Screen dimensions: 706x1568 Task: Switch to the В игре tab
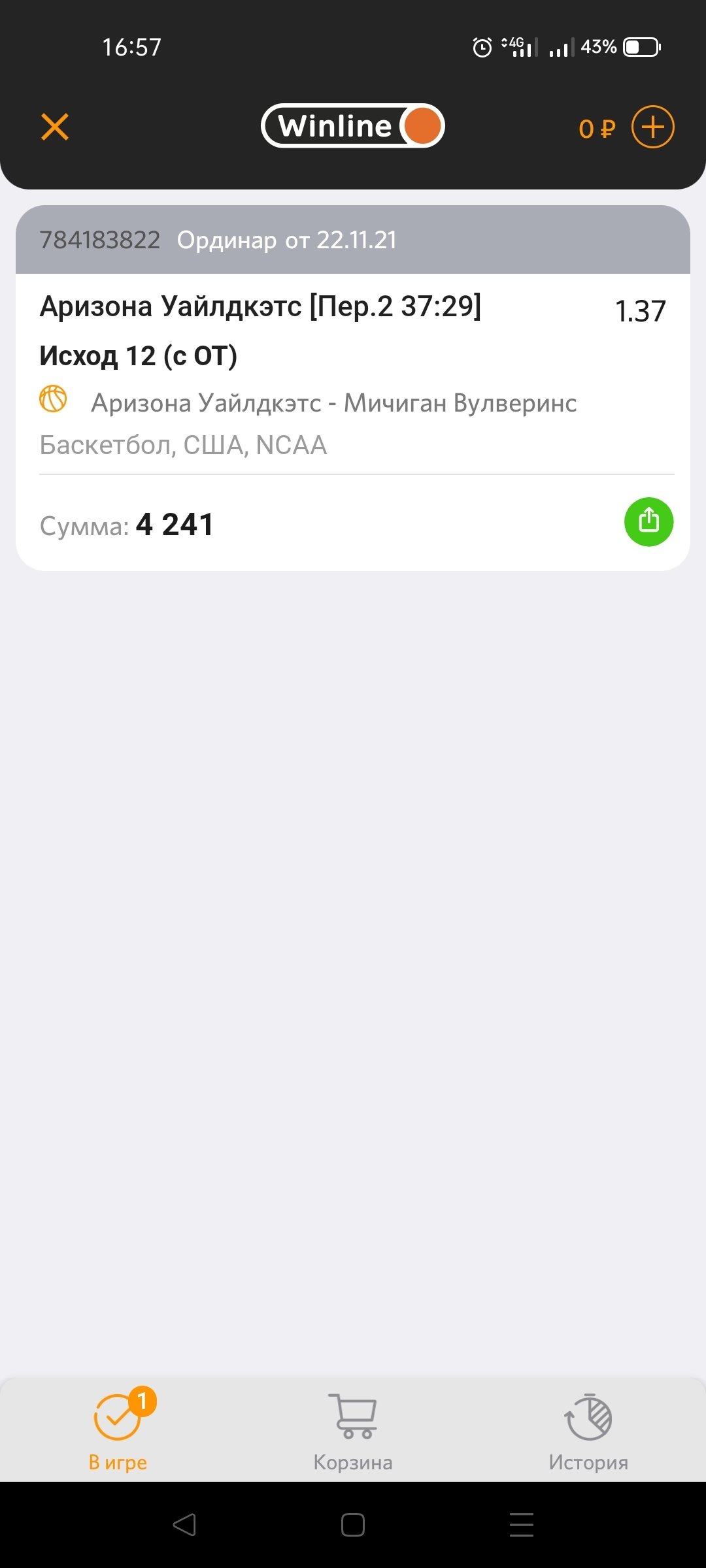118,1431
